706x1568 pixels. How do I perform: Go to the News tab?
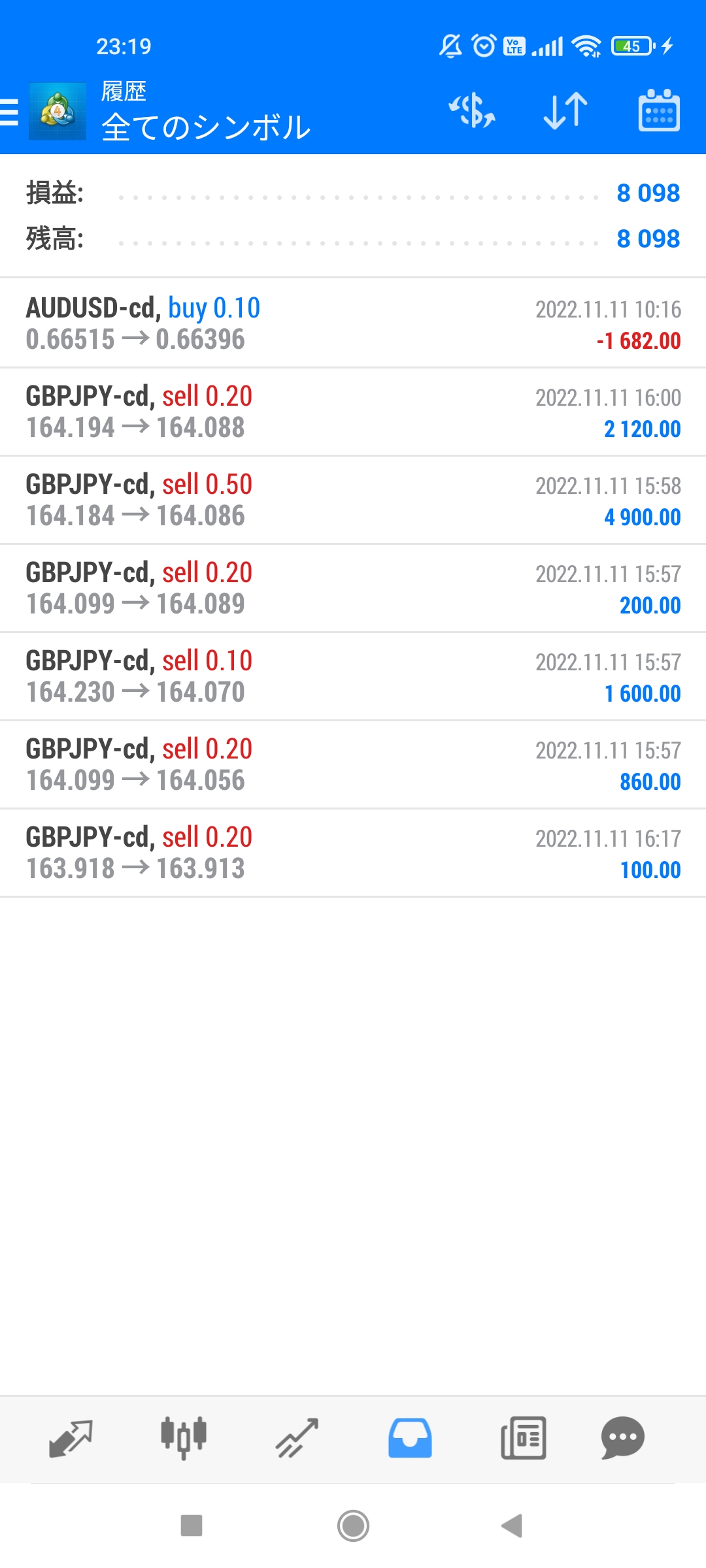click(x=523, y=1438)
